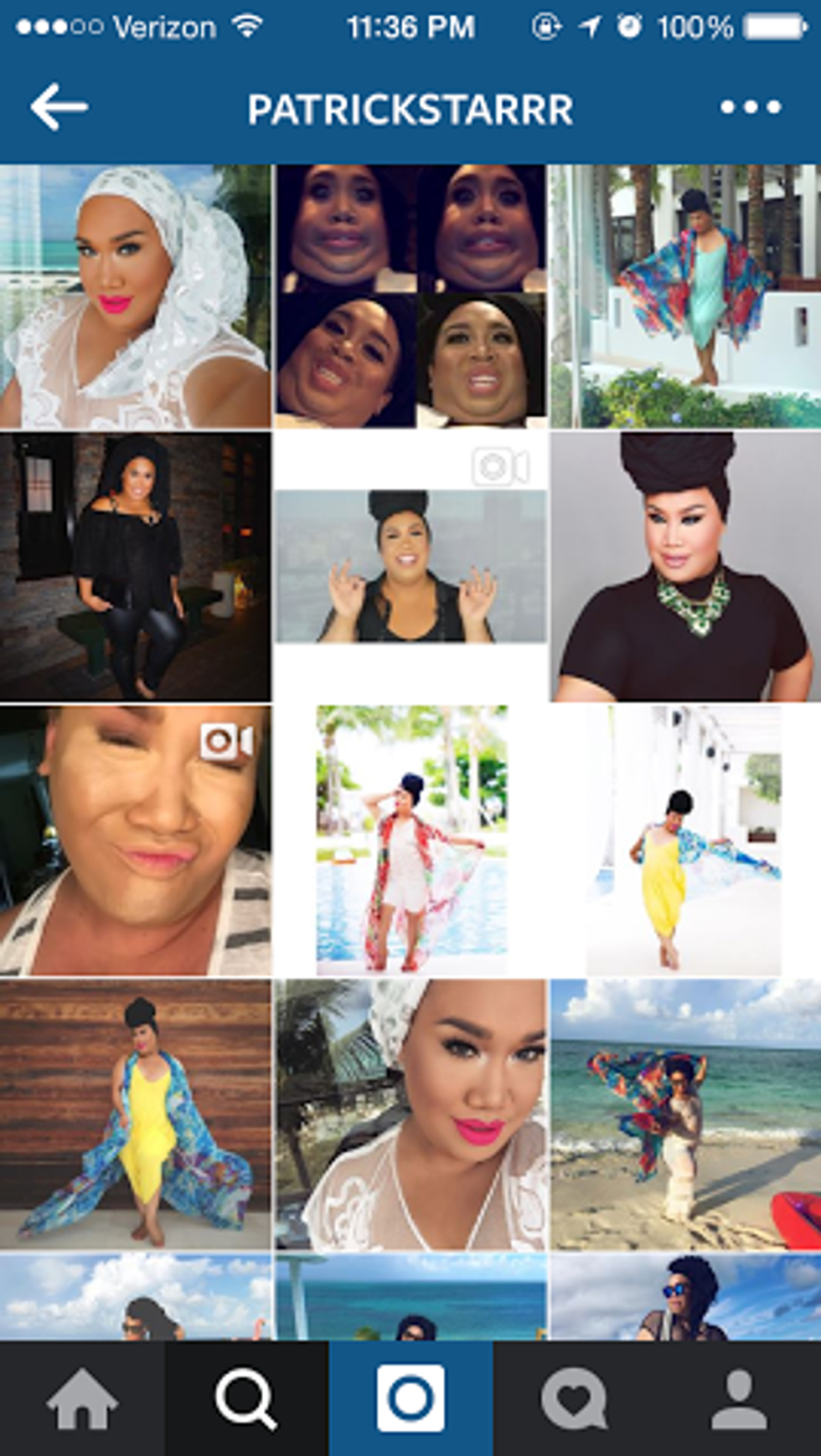This screenshot has height=1456, width=821.
Task: Open the yellow dress wooden wall post
Action: click(x=136, y=1114)
